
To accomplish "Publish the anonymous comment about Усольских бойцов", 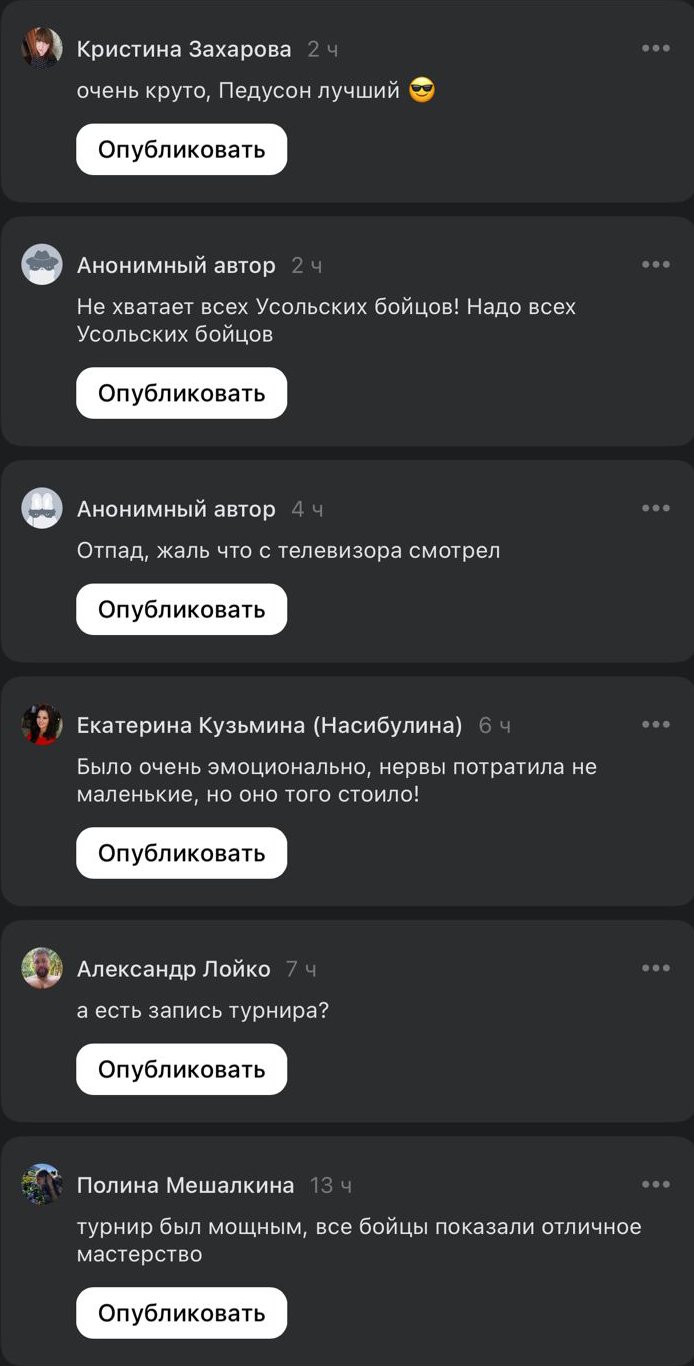I will click(x=181, y=393).
